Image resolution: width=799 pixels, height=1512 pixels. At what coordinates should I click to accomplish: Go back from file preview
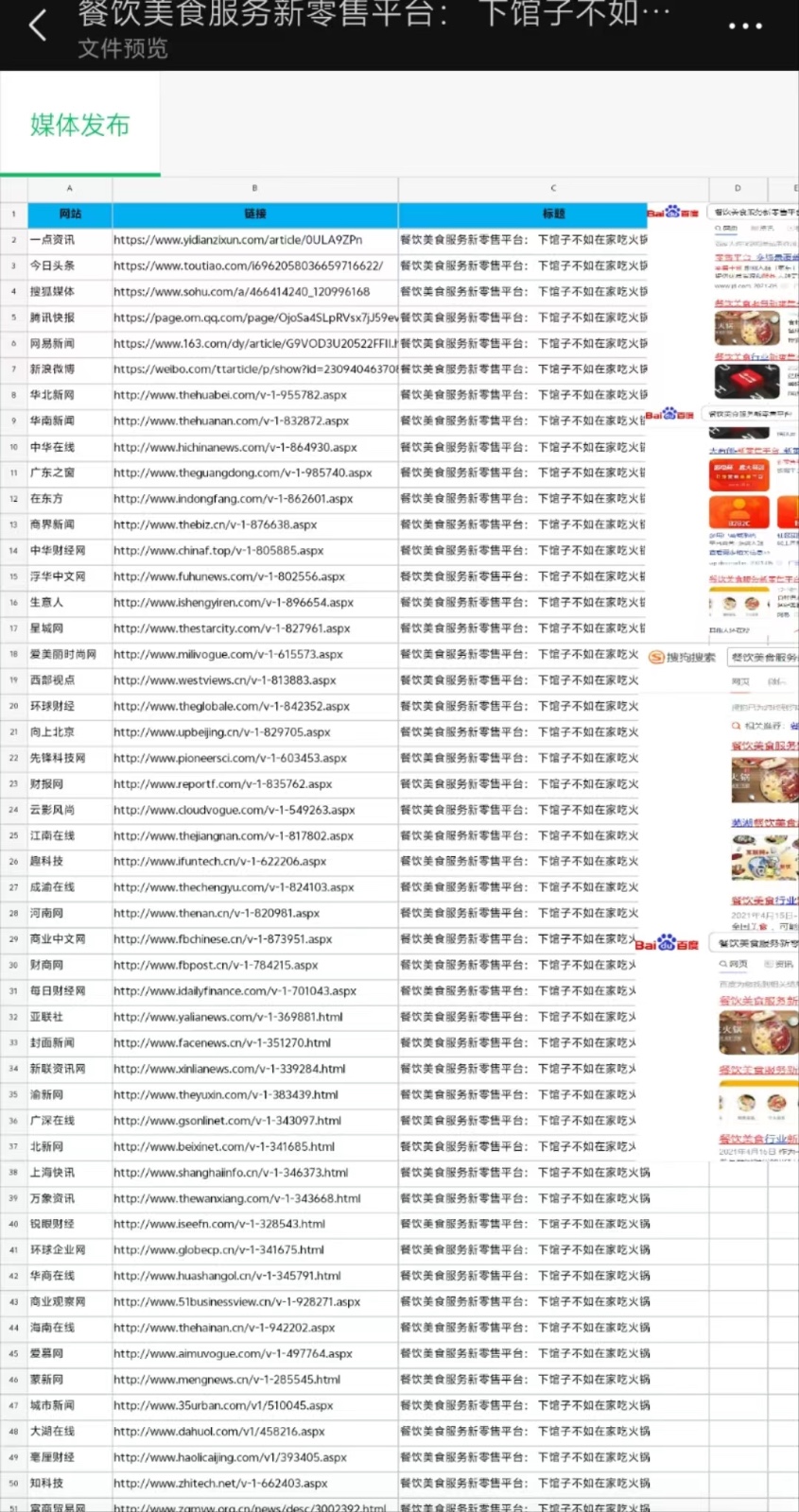pos(38,26)
